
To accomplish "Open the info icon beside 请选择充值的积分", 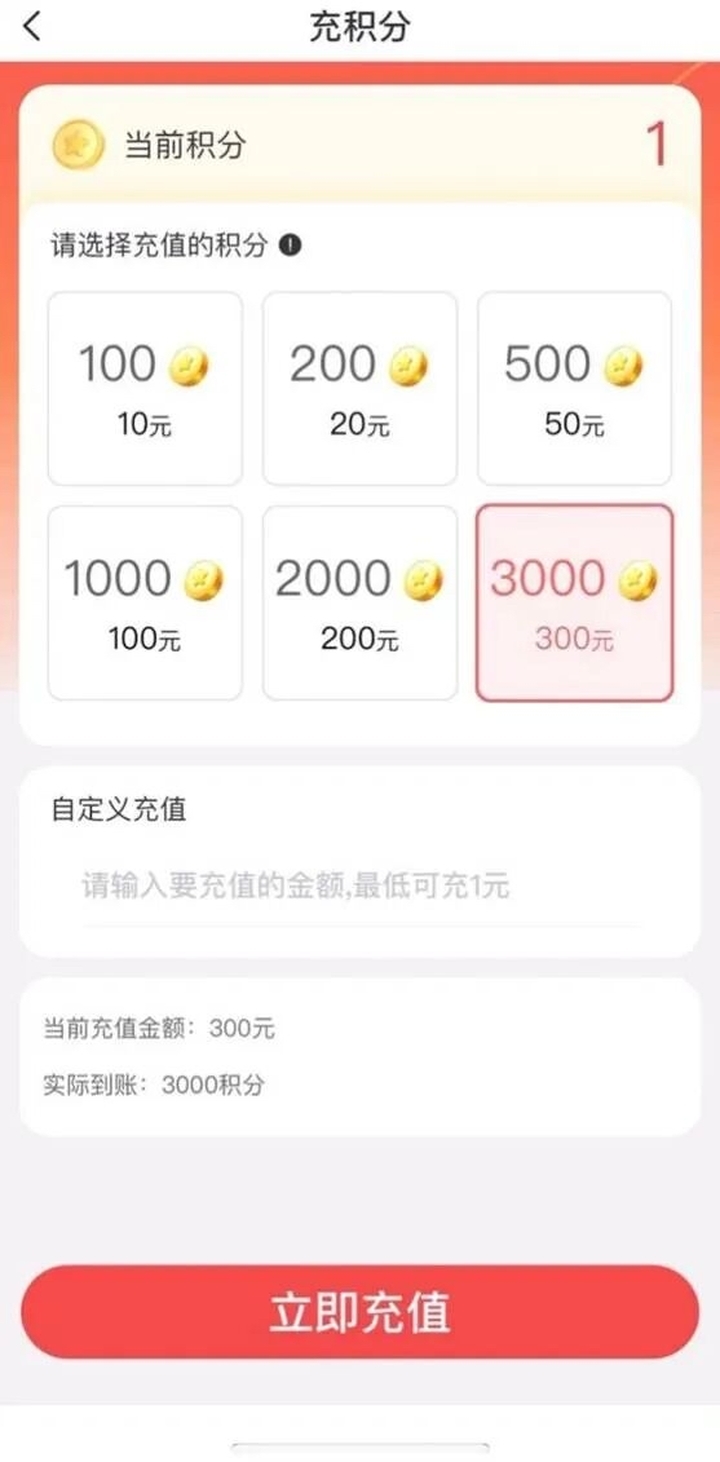I will coord(290,245).
